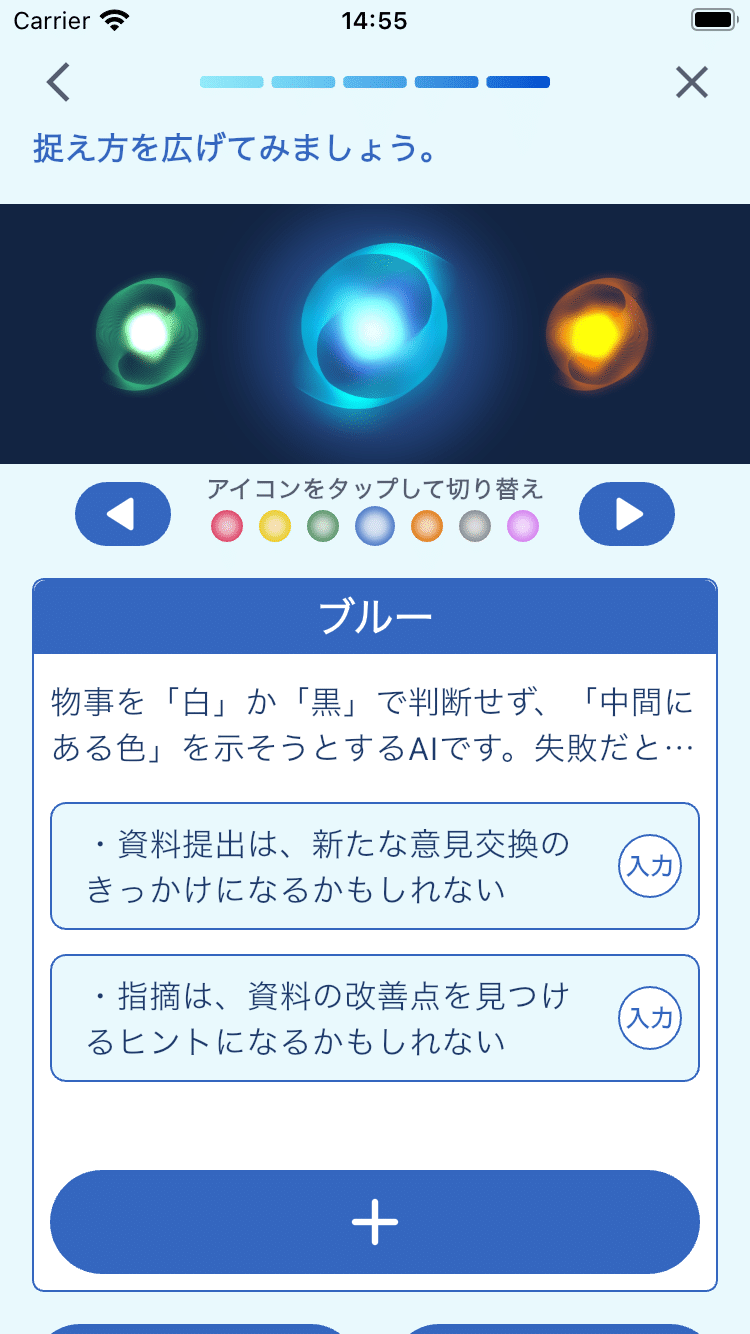Tap 入力 on the 資料提出 suggestion
This screenshot has height=1334, width=750.
point(649,866)
